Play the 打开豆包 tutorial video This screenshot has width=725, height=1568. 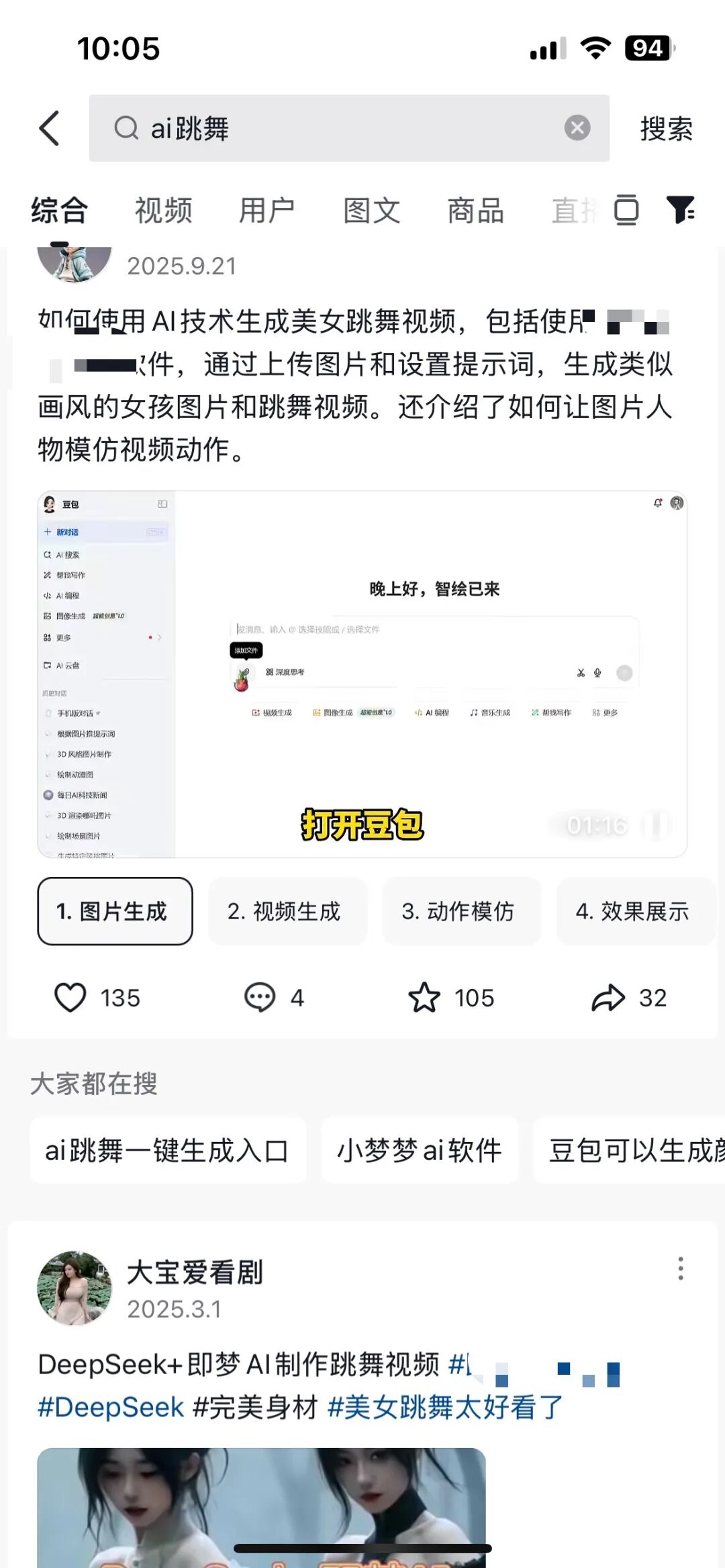pyautogui.click(x=362, y=674)
